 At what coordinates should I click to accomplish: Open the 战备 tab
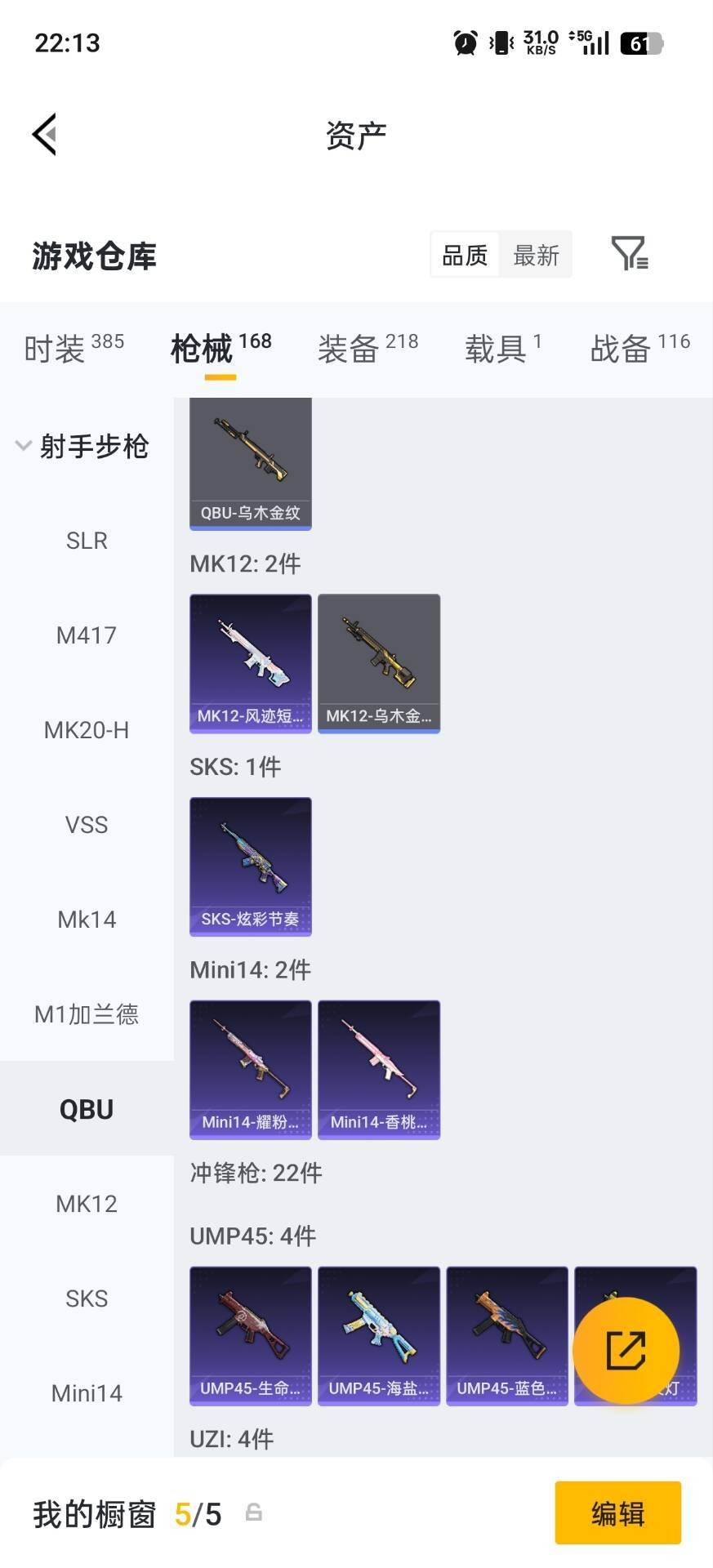pyautogui.click(x=621, y=348)
